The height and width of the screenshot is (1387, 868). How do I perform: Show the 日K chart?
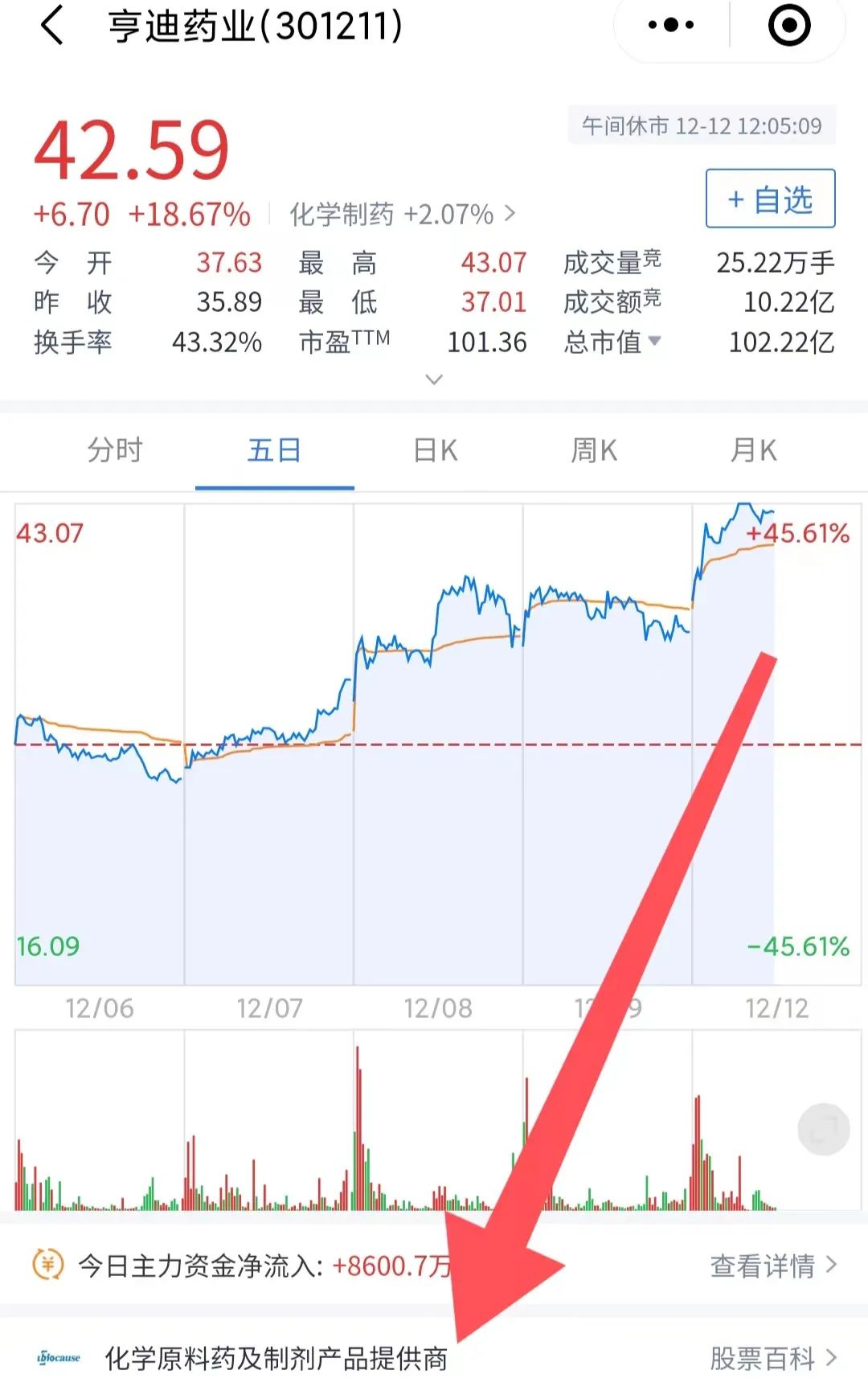[435, 450]
